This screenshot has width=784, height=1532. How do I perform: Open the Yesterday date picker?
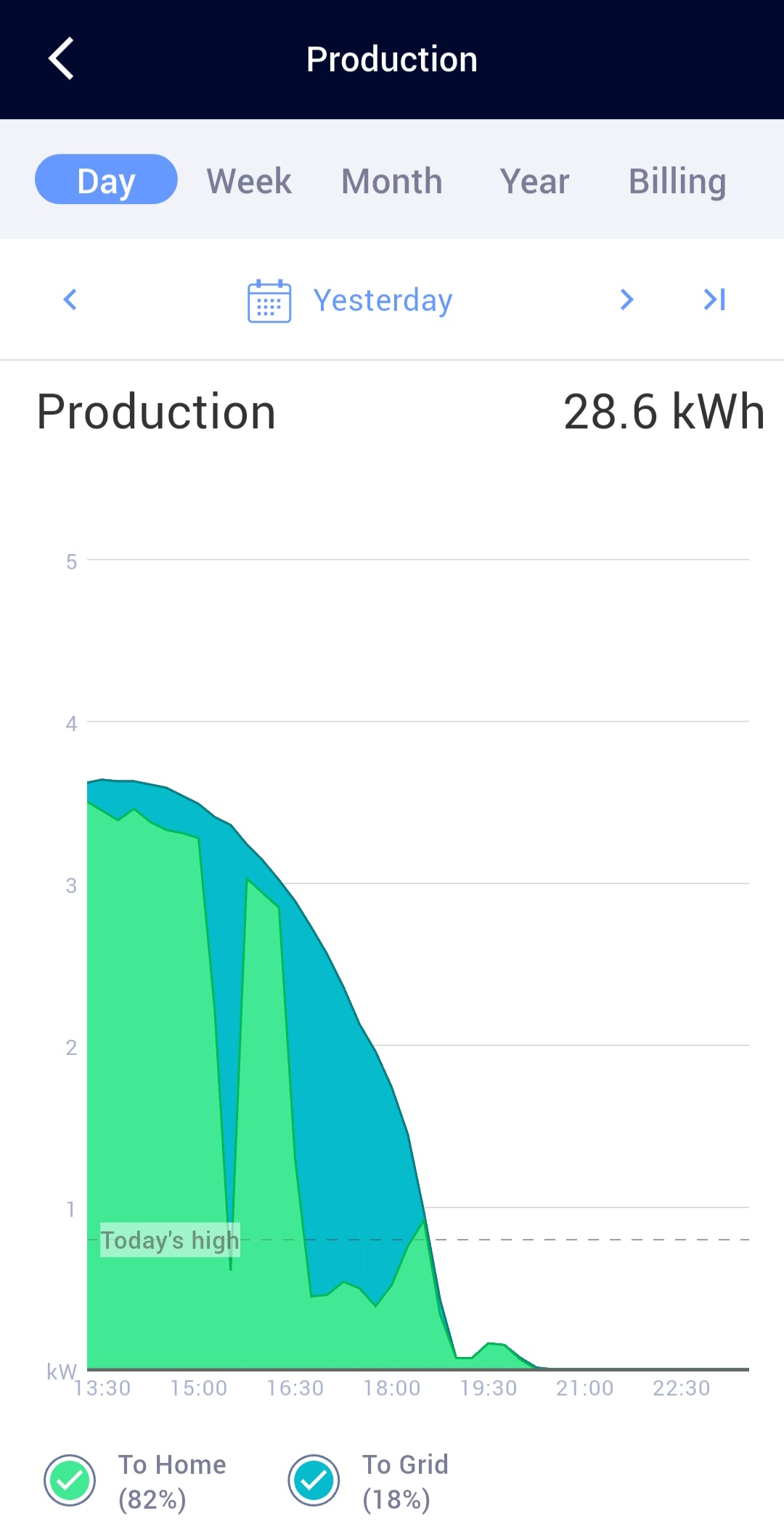click(x=351, y=300)
